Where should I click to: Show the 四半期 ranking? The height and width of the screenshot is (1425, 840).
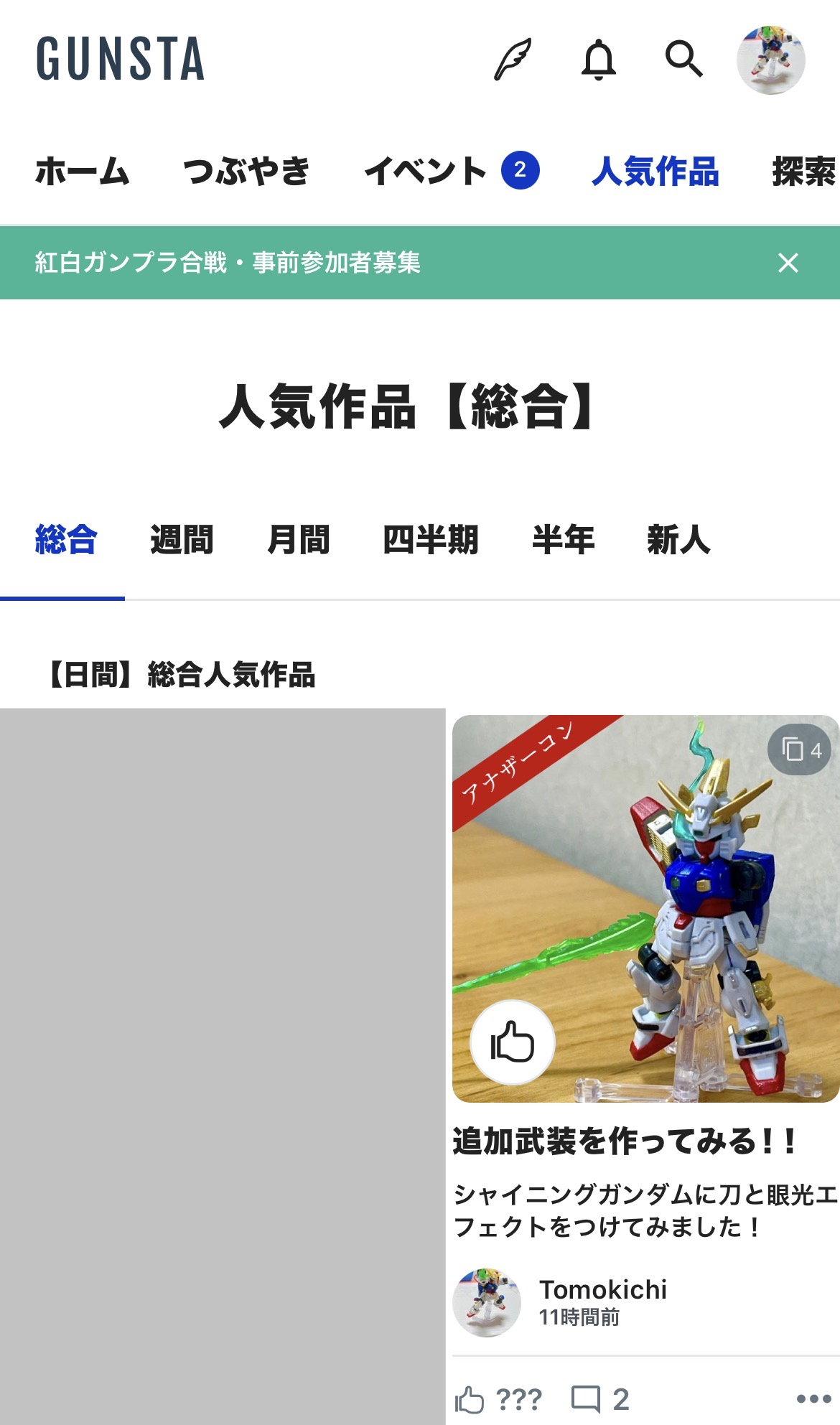[430, 540]
